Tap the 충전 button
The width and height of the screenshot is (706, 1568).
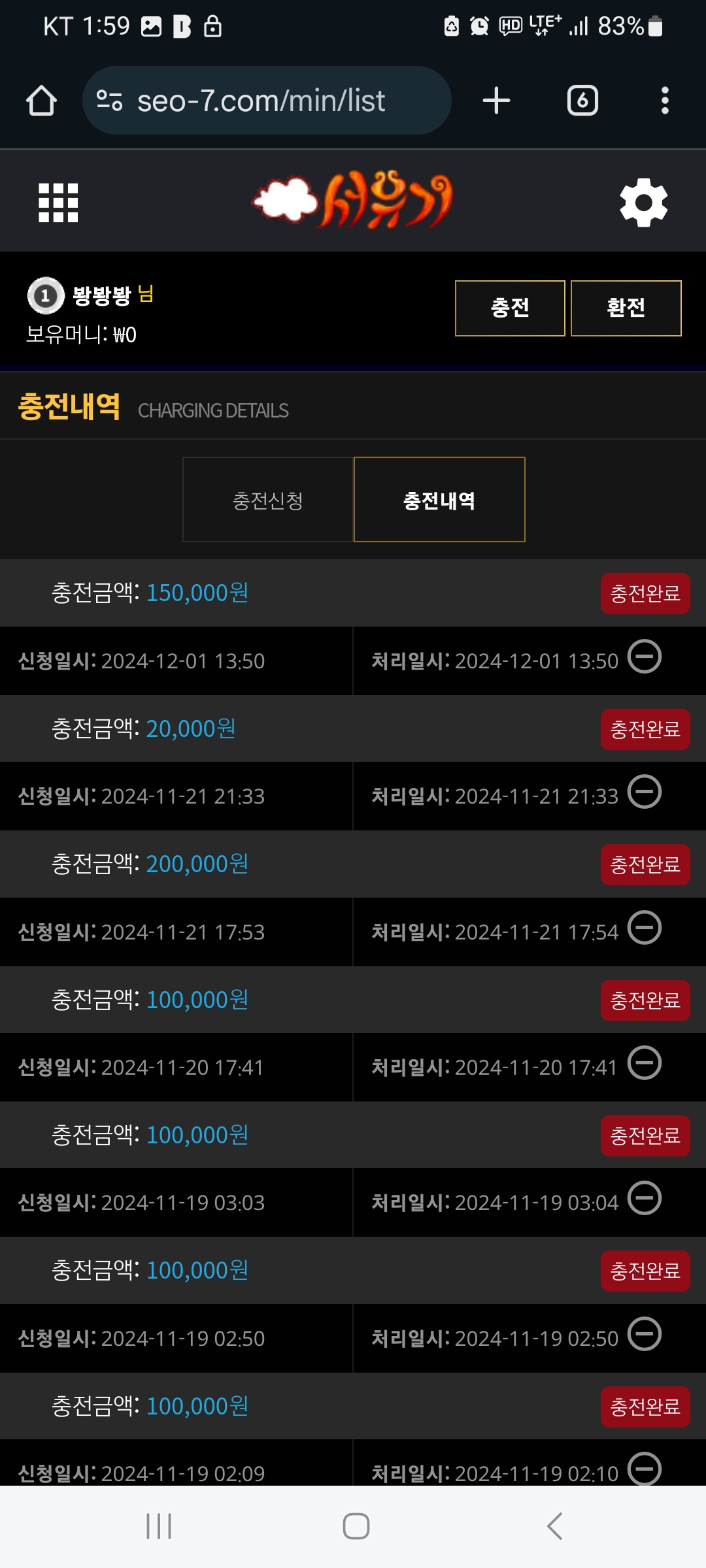[x=510, y=308]
